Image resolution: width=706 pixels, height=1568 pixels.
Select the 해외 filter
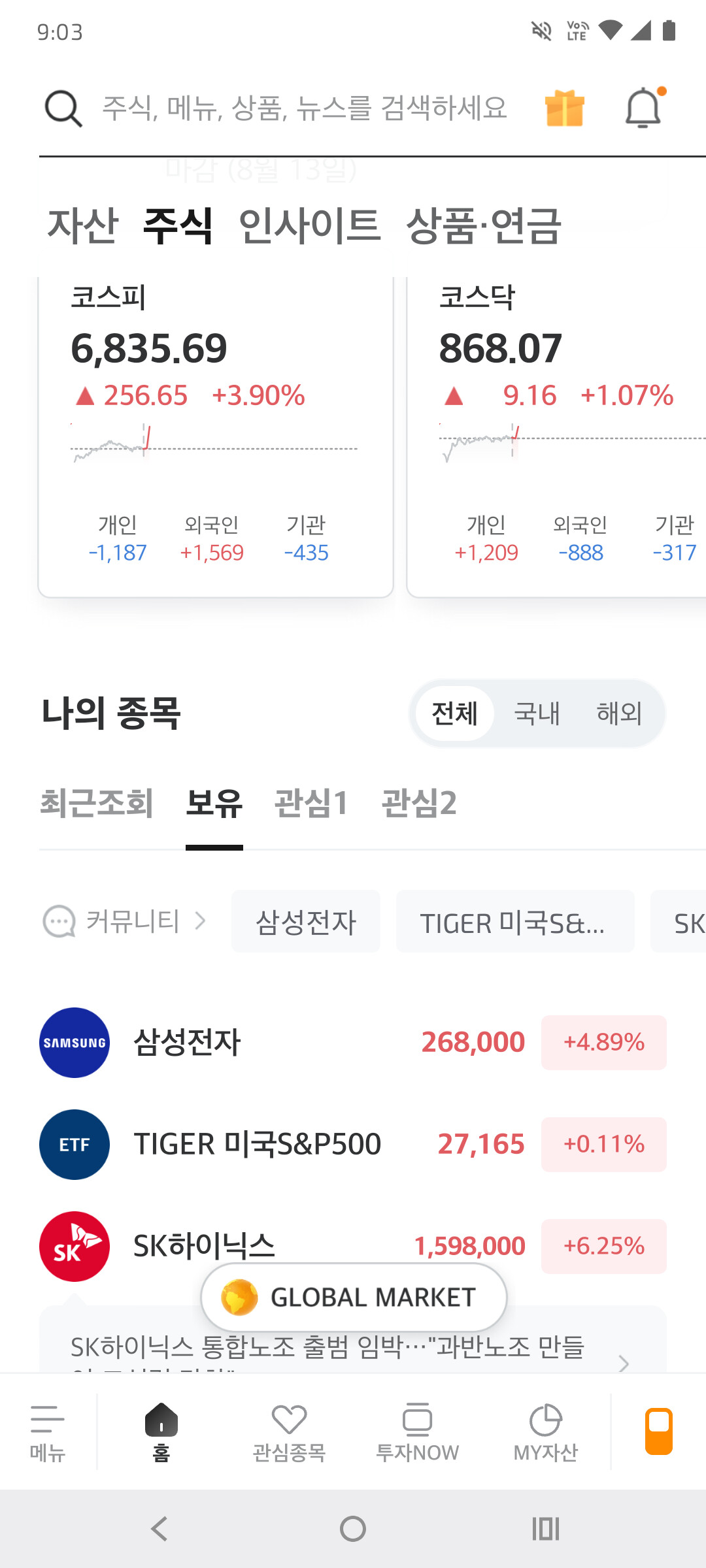(619, 713)
